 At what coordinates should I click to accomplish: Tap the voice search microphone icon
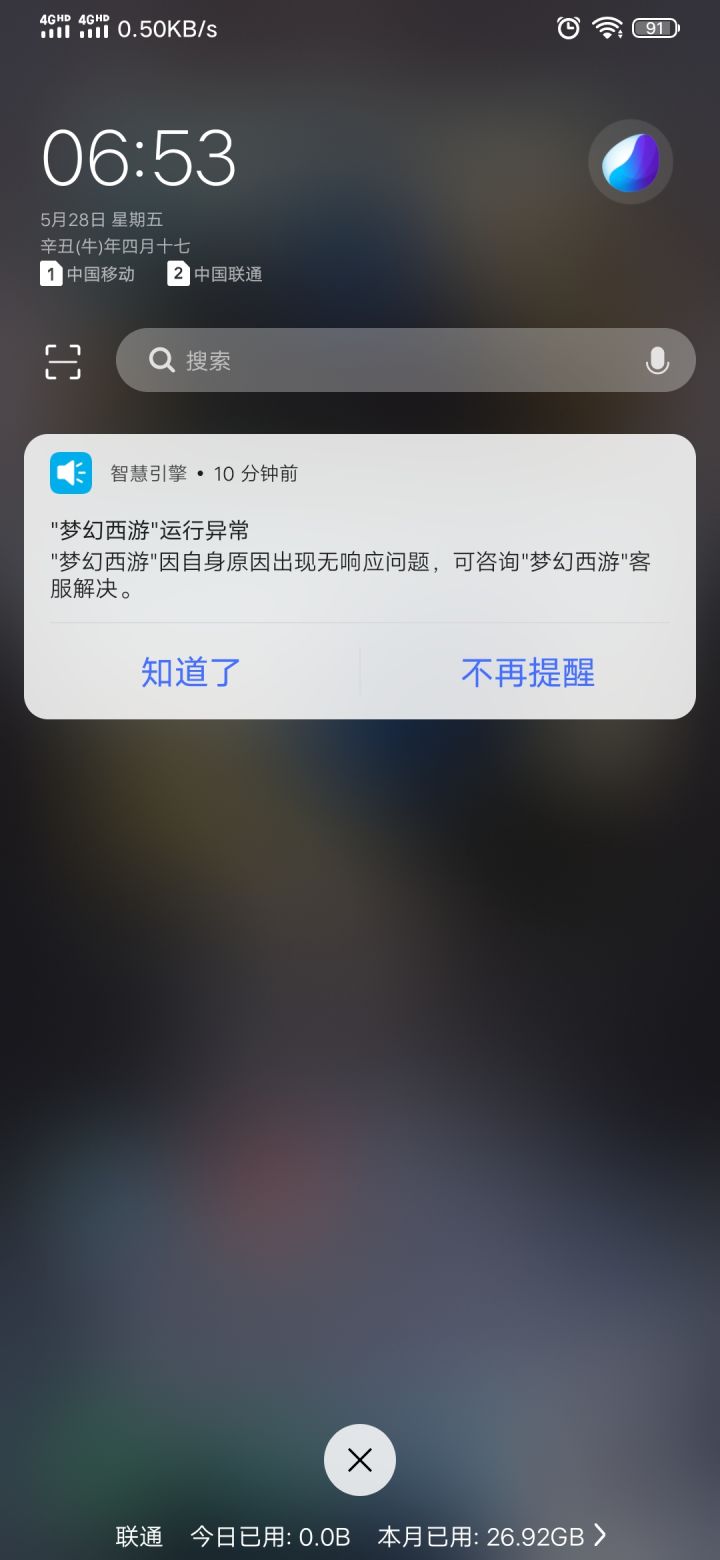pos(657,360)
